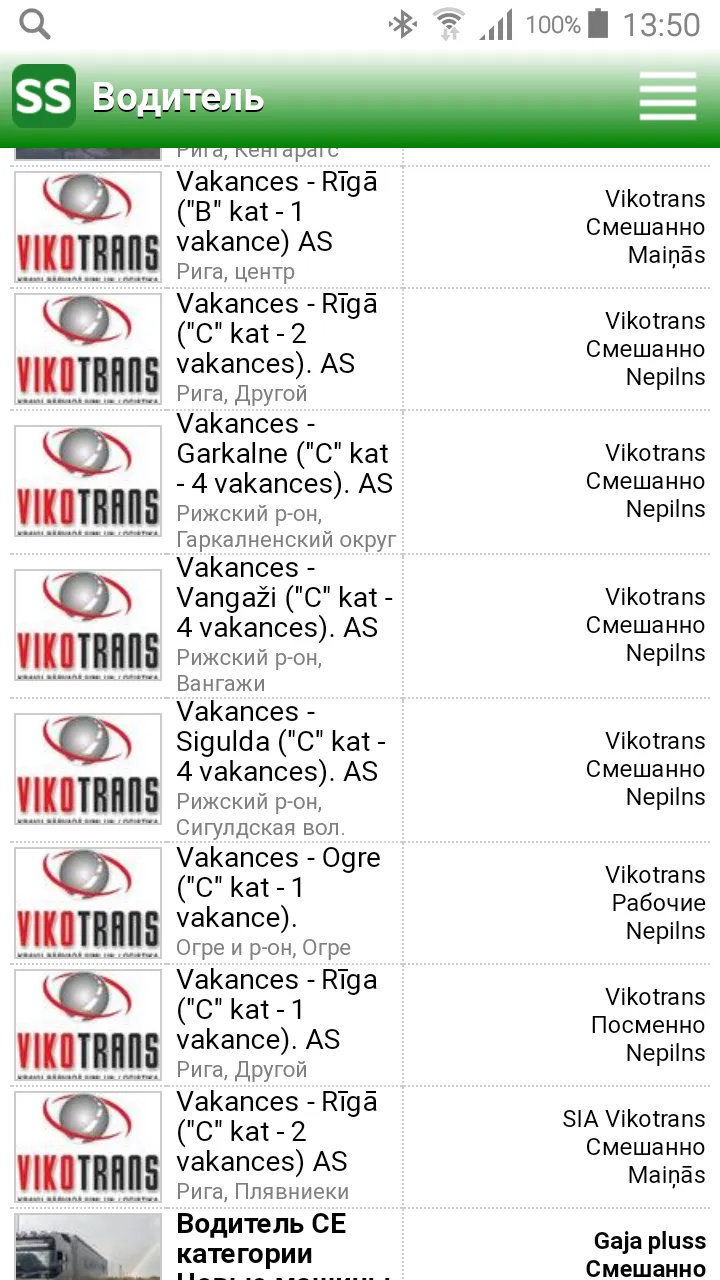This screenshot has width=720, height=1280.
Task: View the Vangaži "C" kat vacancy
Action: click(x=360, y=626)
